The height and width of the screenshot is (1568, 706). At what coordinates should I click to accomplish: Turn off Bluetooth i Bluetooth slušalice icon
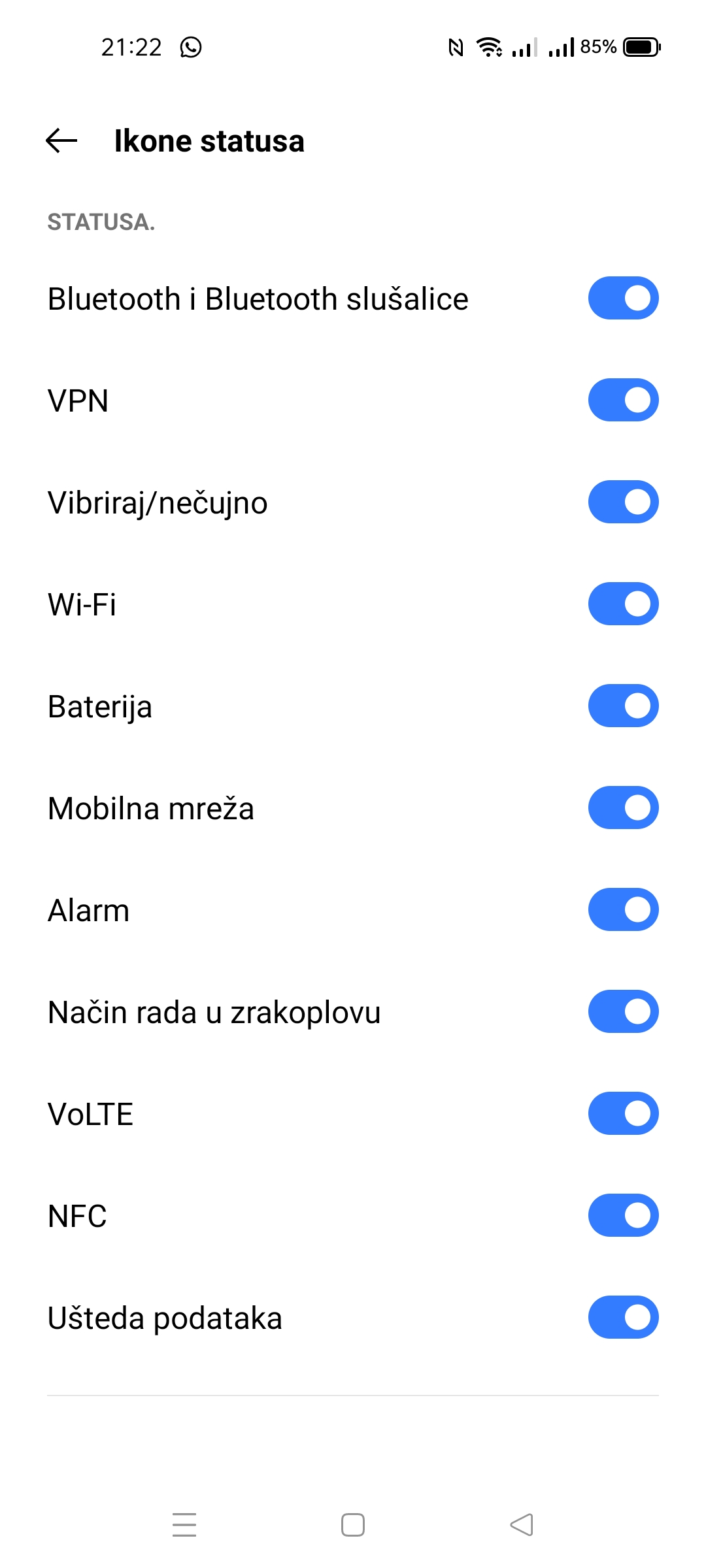click(623, 298)
